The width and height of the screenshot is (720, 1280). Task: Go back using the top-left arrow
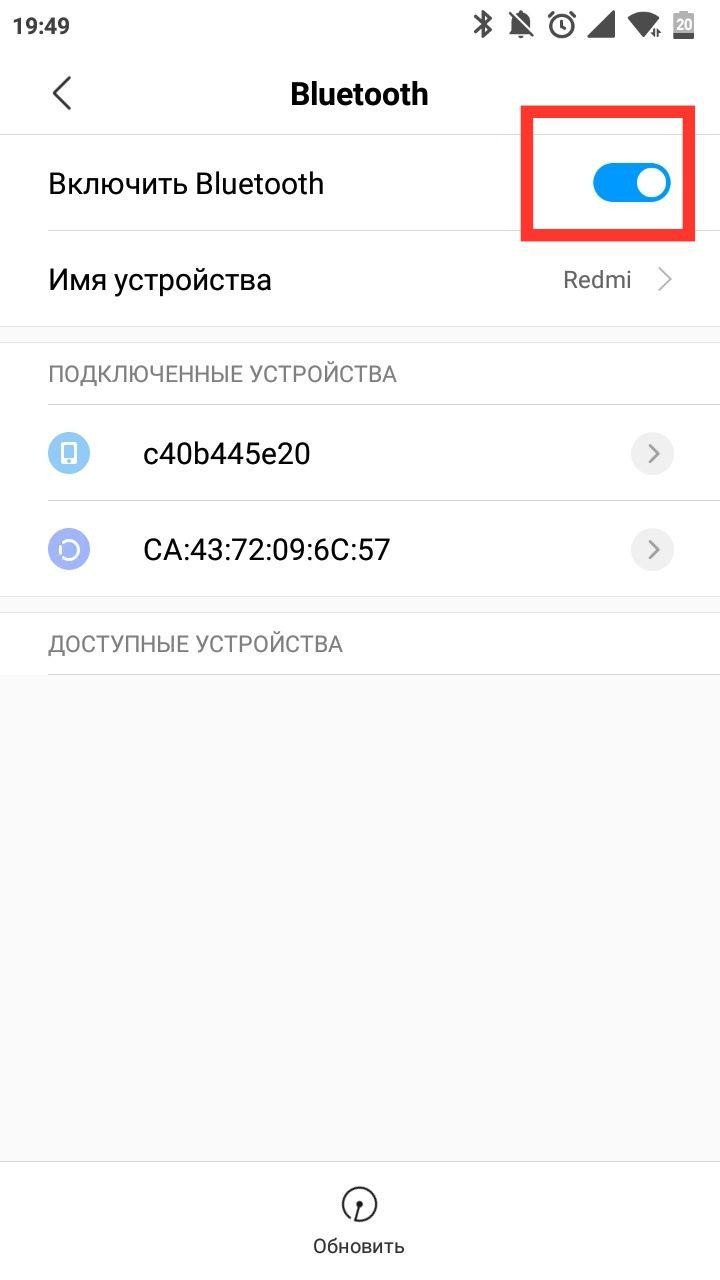click(62, 93)
